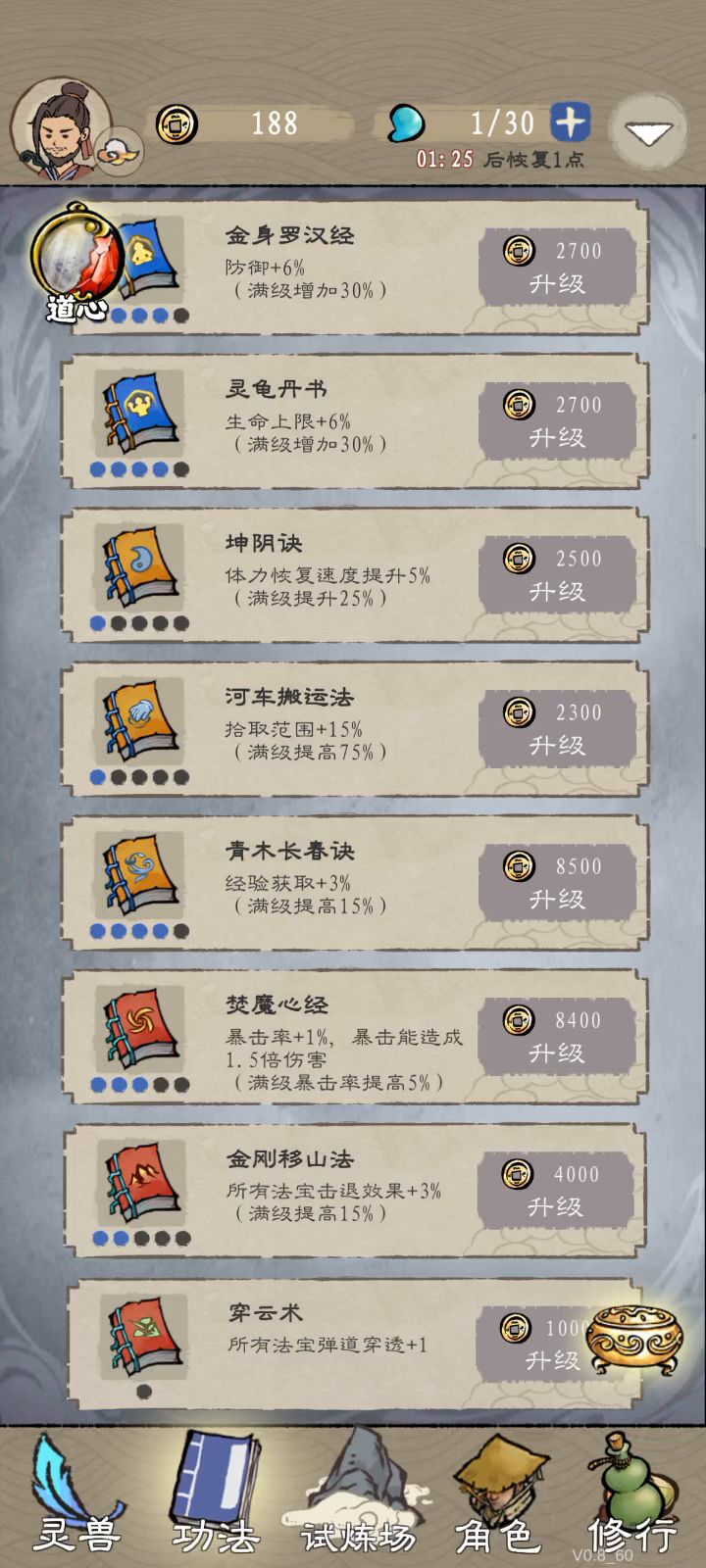
Task: Open the 角色 tab
Action: (497, 1497)
